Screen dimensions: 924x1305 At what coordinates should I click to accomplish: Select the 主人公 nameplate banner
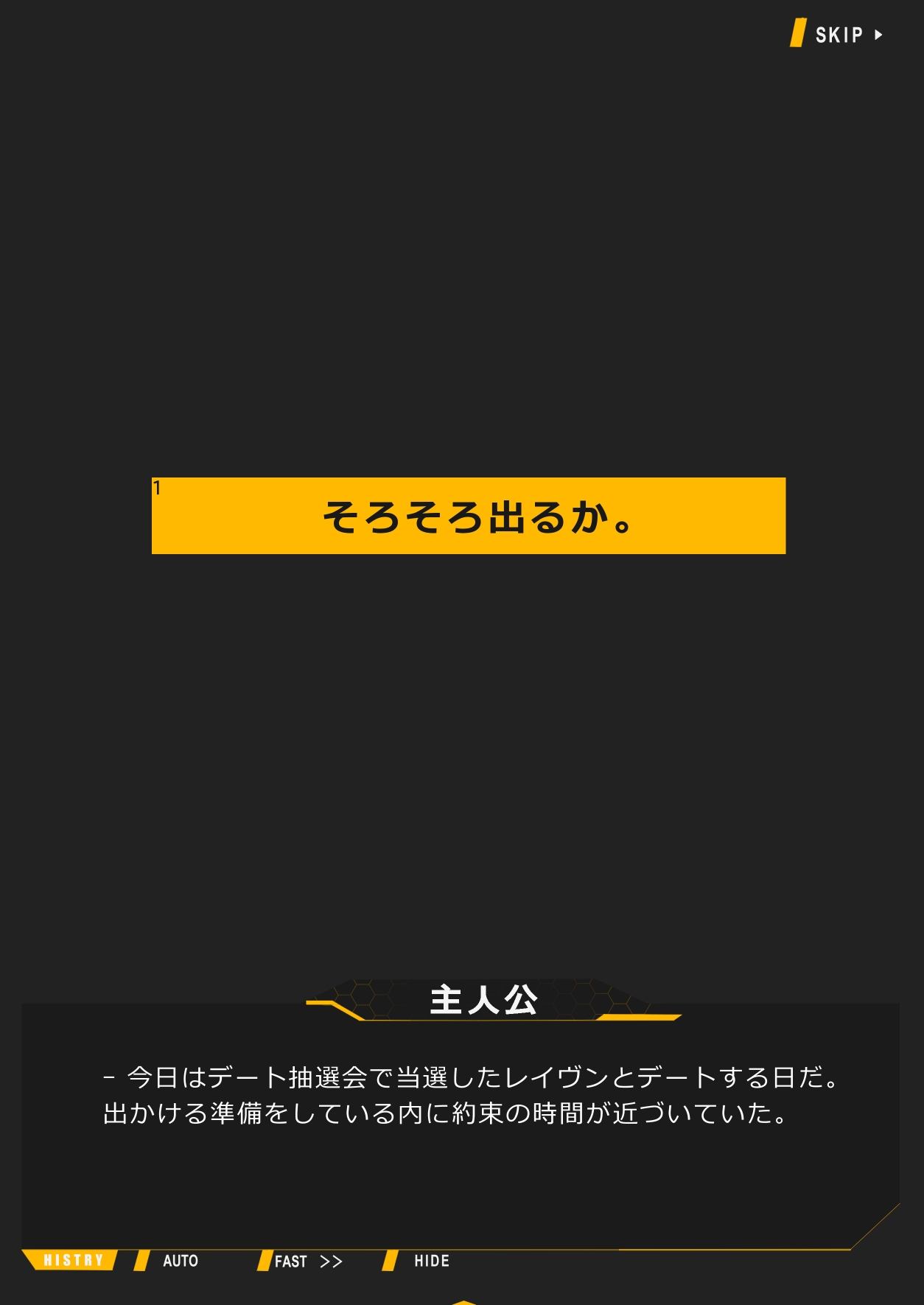[x=485, y=1001]
